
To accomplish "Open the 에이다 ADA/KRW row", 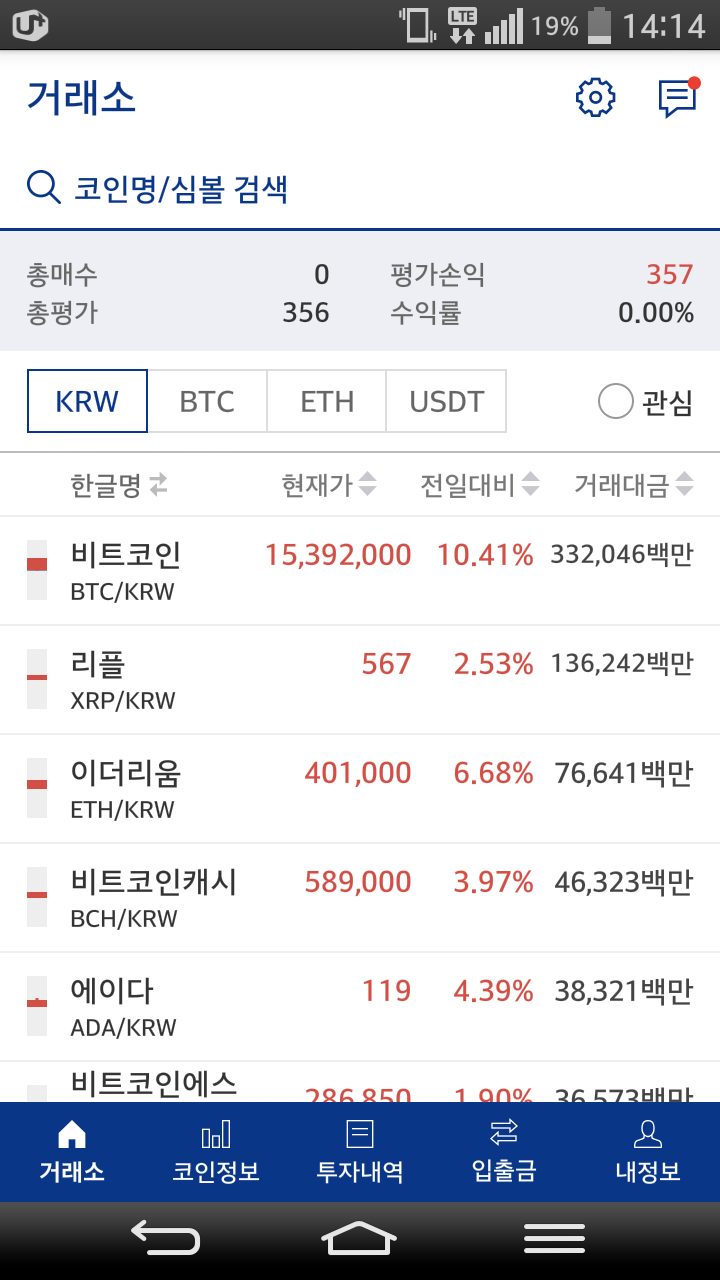I will 360,1007.
